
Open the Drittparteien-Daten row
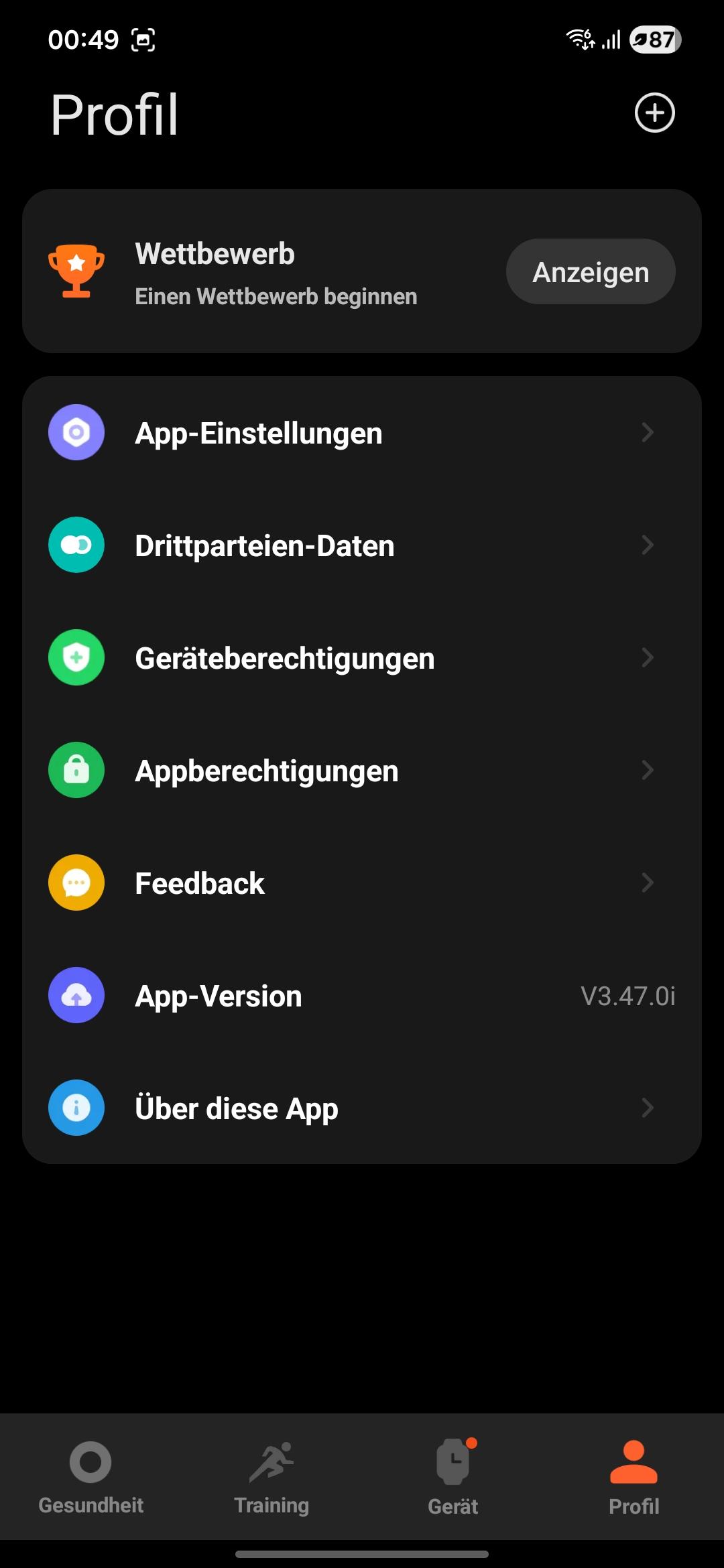click(362, 545)
